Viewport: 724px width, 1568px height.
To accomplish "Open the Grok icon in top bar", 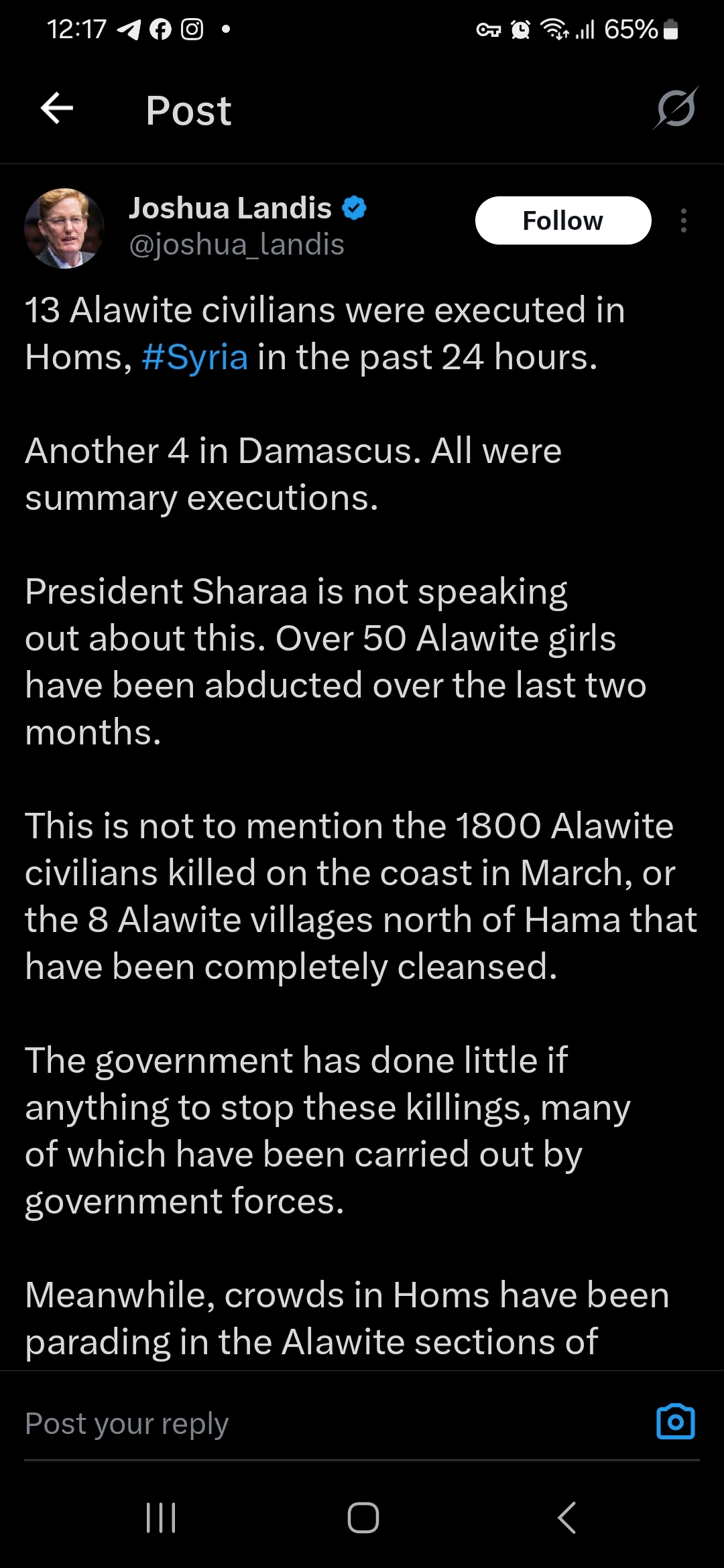I will 676,109.
